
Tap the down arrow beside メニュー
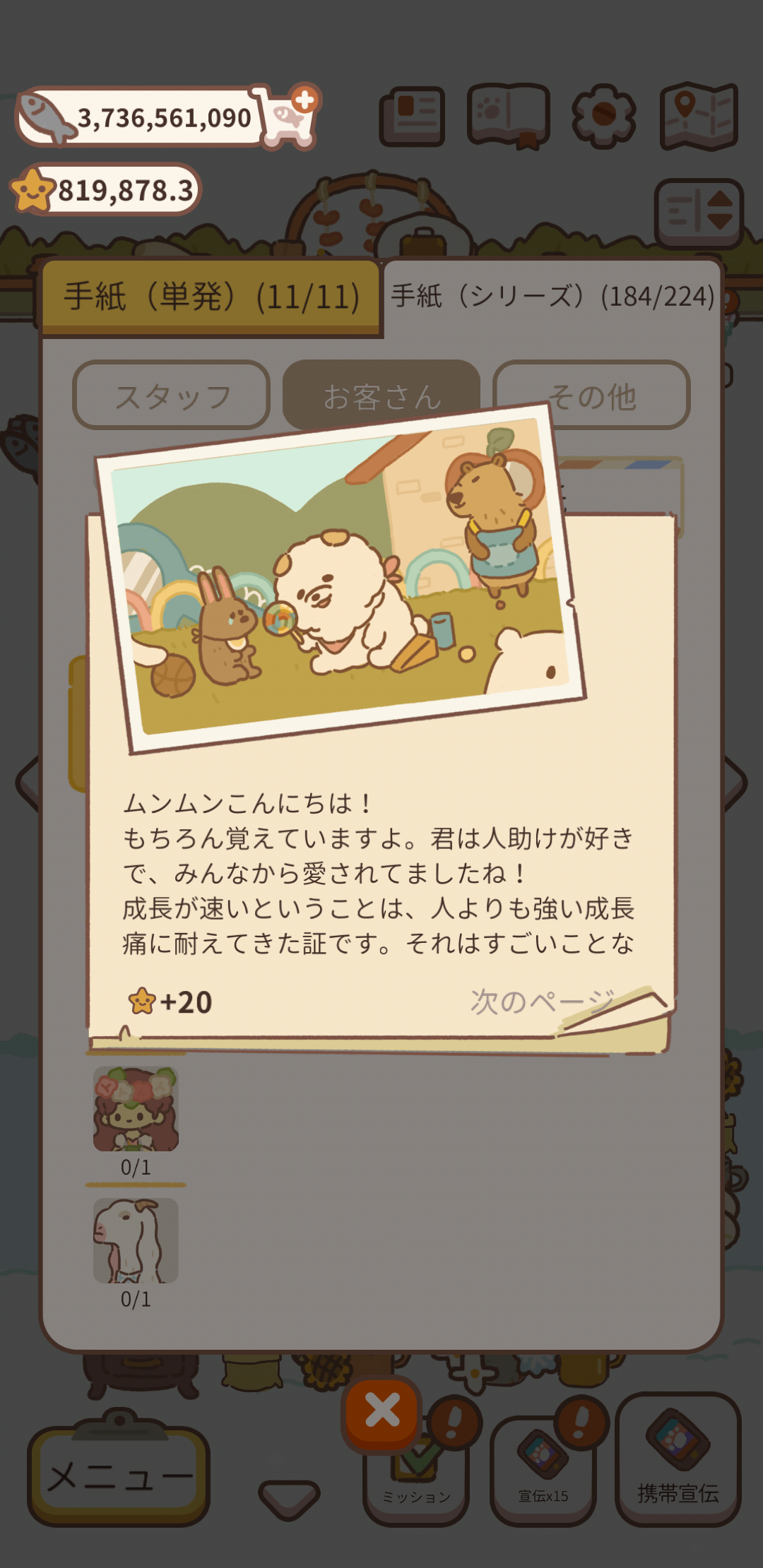[289, 1499]
